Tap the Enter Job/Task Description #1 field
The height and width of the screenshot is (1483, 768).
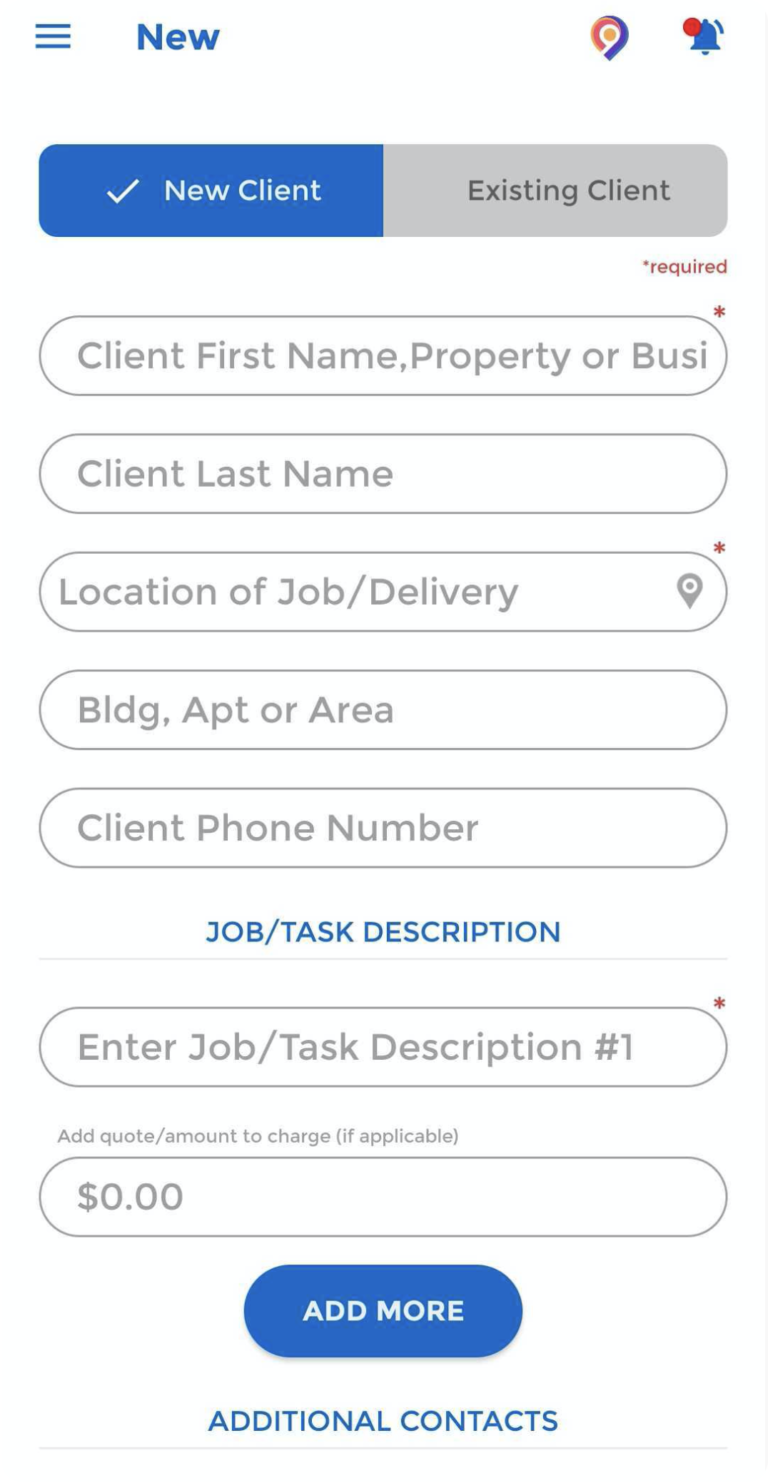[x=383, y=1046]
